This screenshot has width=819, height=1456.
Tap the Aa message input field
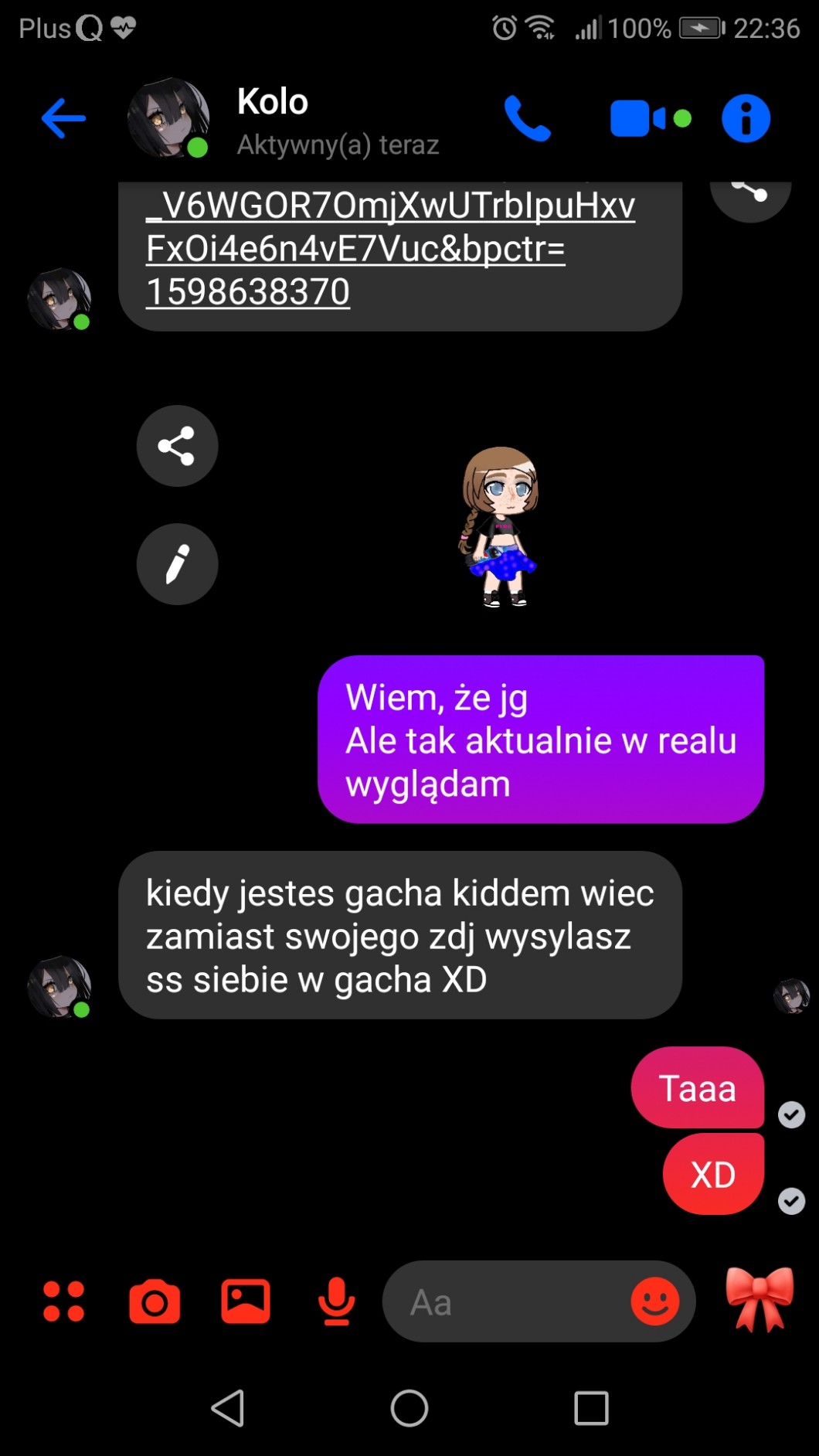tap(502, 1302)
